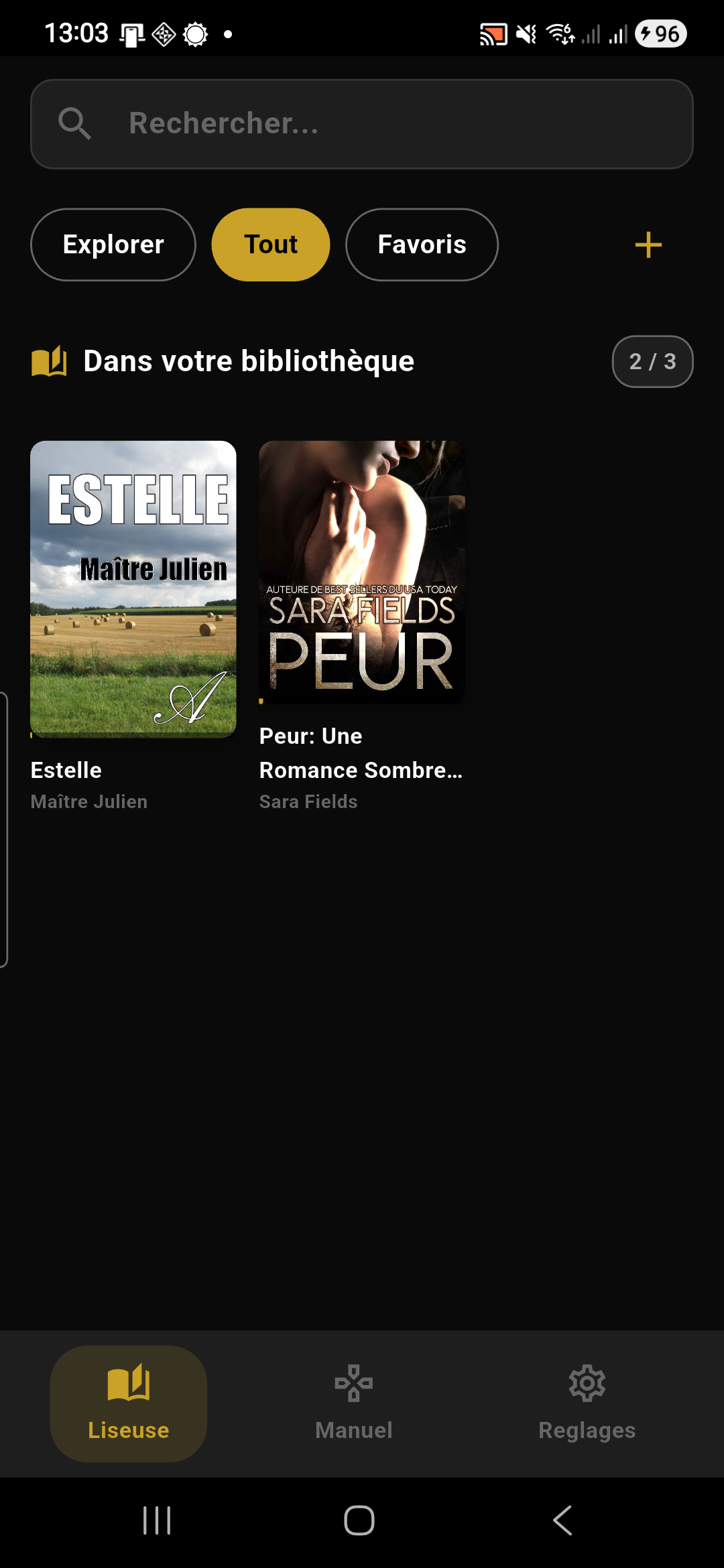Image resolution: width=724 pixels, height=1568 pixels.
Task: Open the Rechercher search field
Action: coord(362,124)
